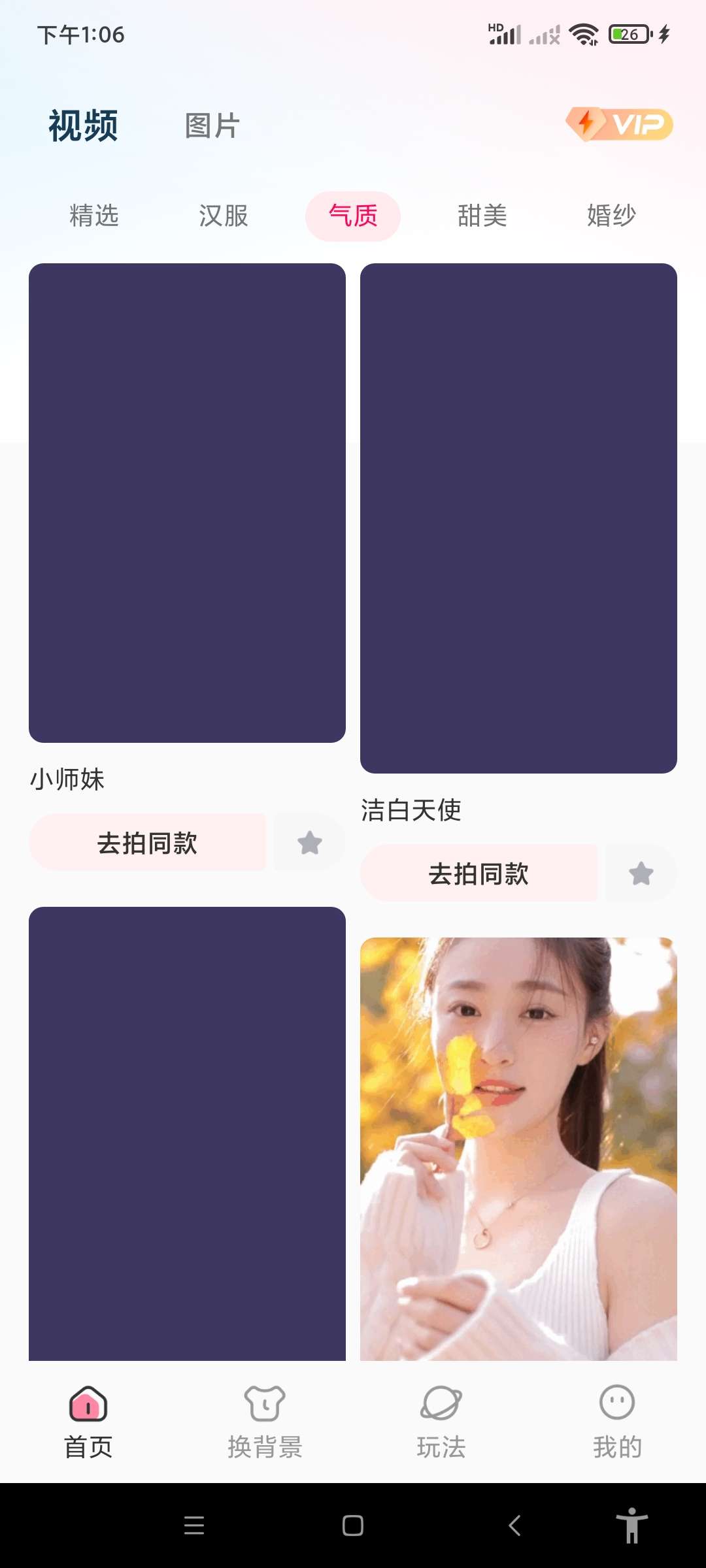
Task: Favorite the 洁白天使 template with star
Action: tap(641, 874)
